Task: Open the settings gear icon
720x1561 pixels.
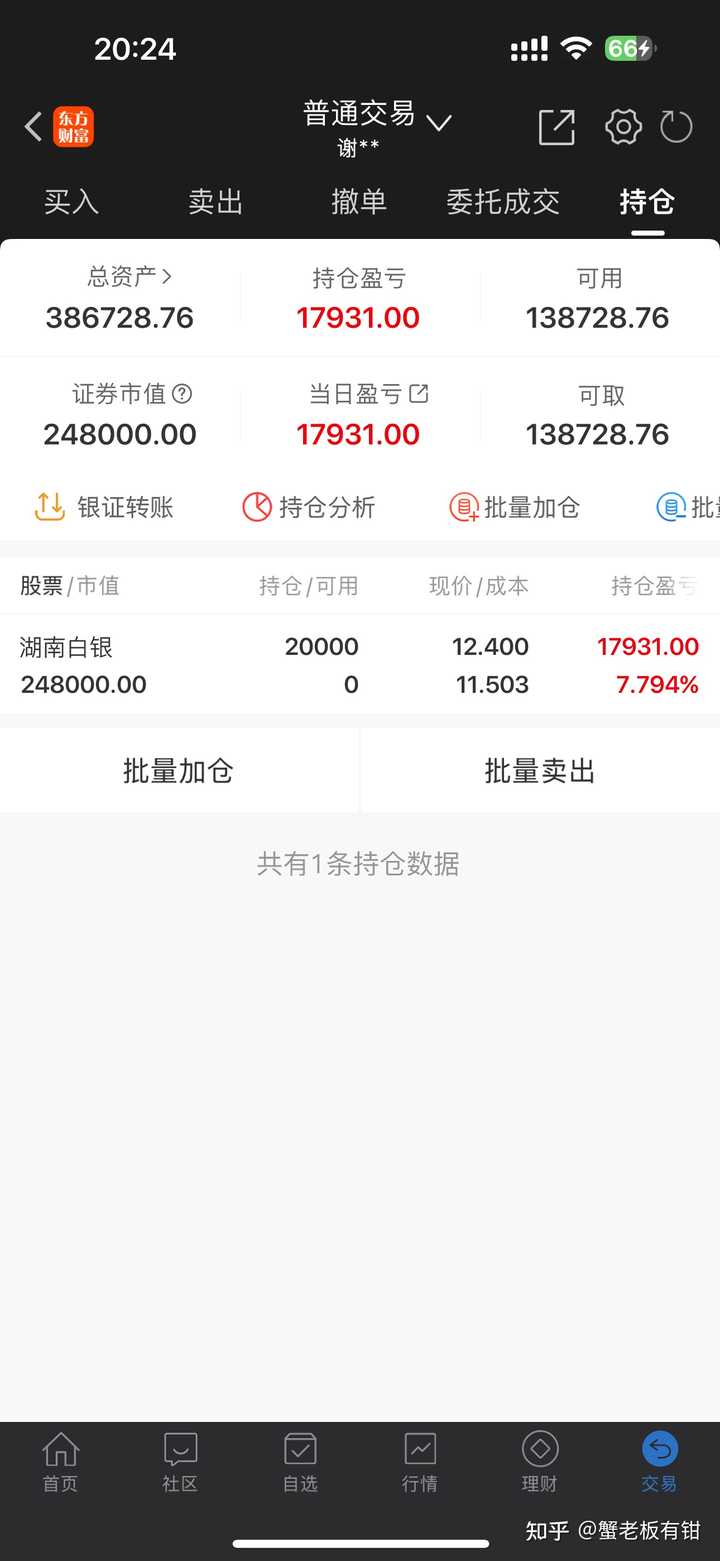Action: pos(622,126)
